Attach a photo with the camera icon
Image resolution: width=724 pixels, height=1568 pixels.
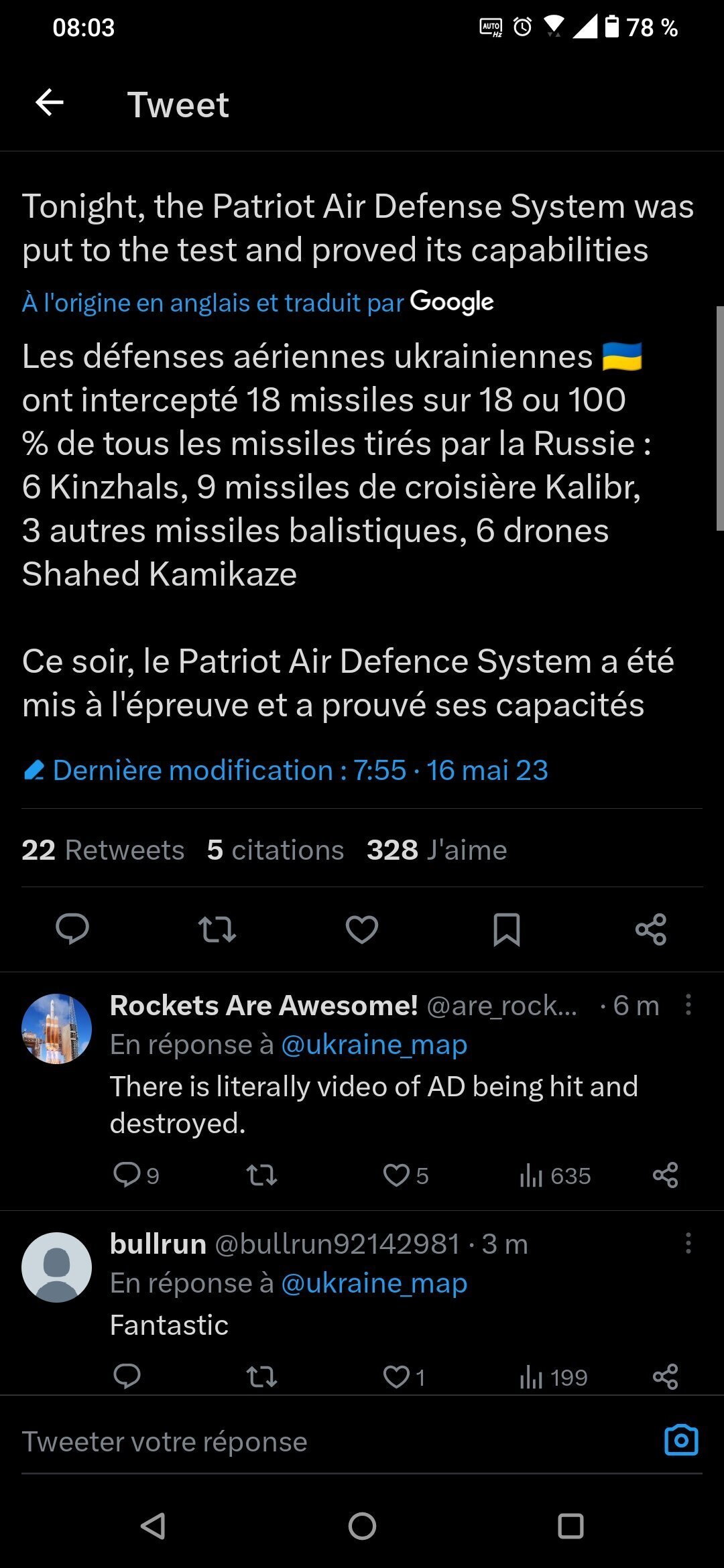tap(681, 1440)
